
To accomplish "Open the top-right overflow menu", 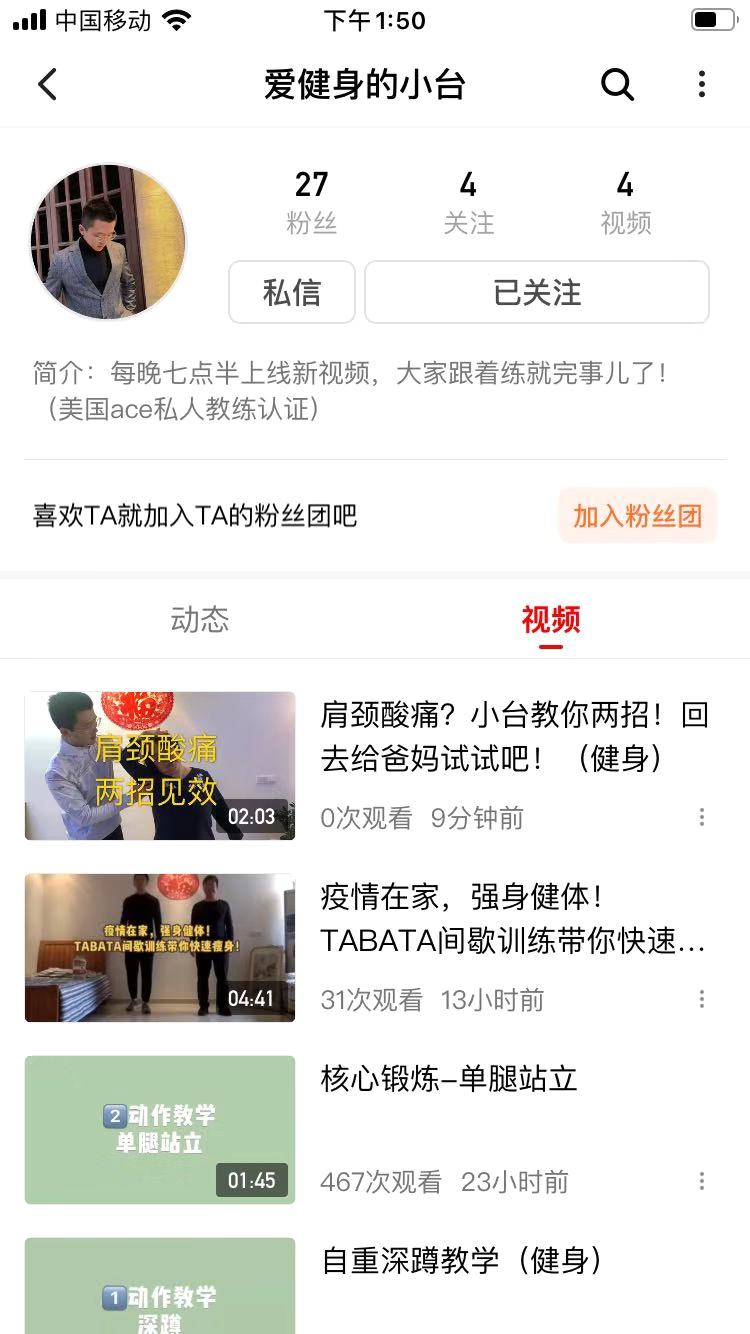I will click(702, 85).
